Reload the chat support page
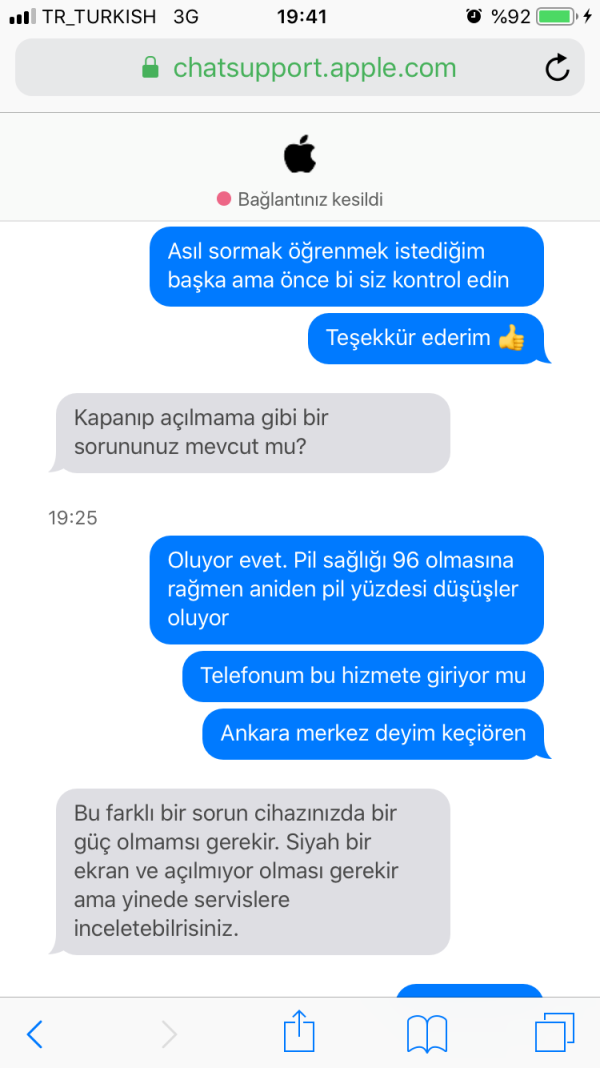This screenshot has width=600, height=1068. pos(557,68)
